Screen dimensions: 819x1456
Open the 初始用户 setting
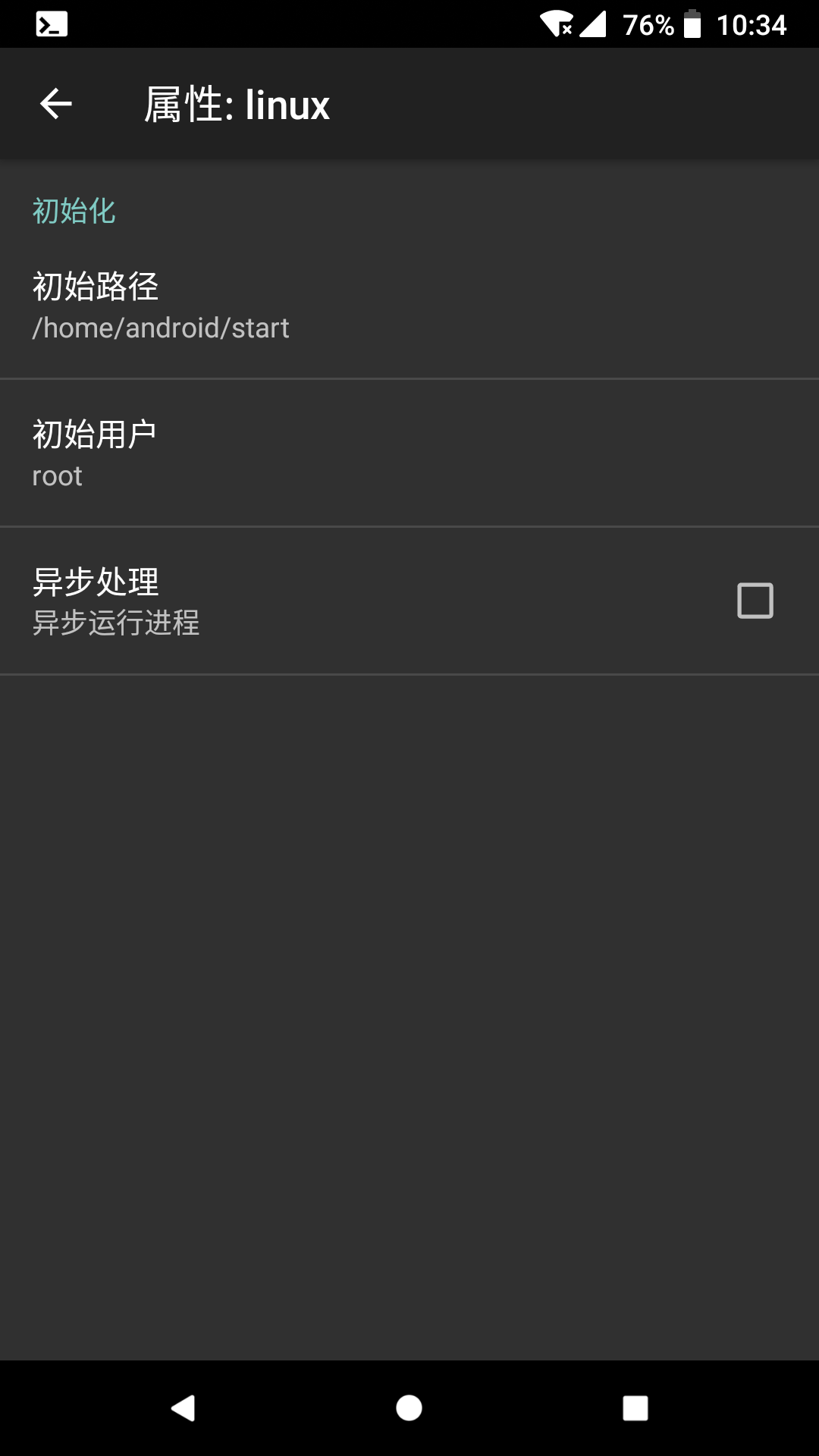click(x=409, y=453)
